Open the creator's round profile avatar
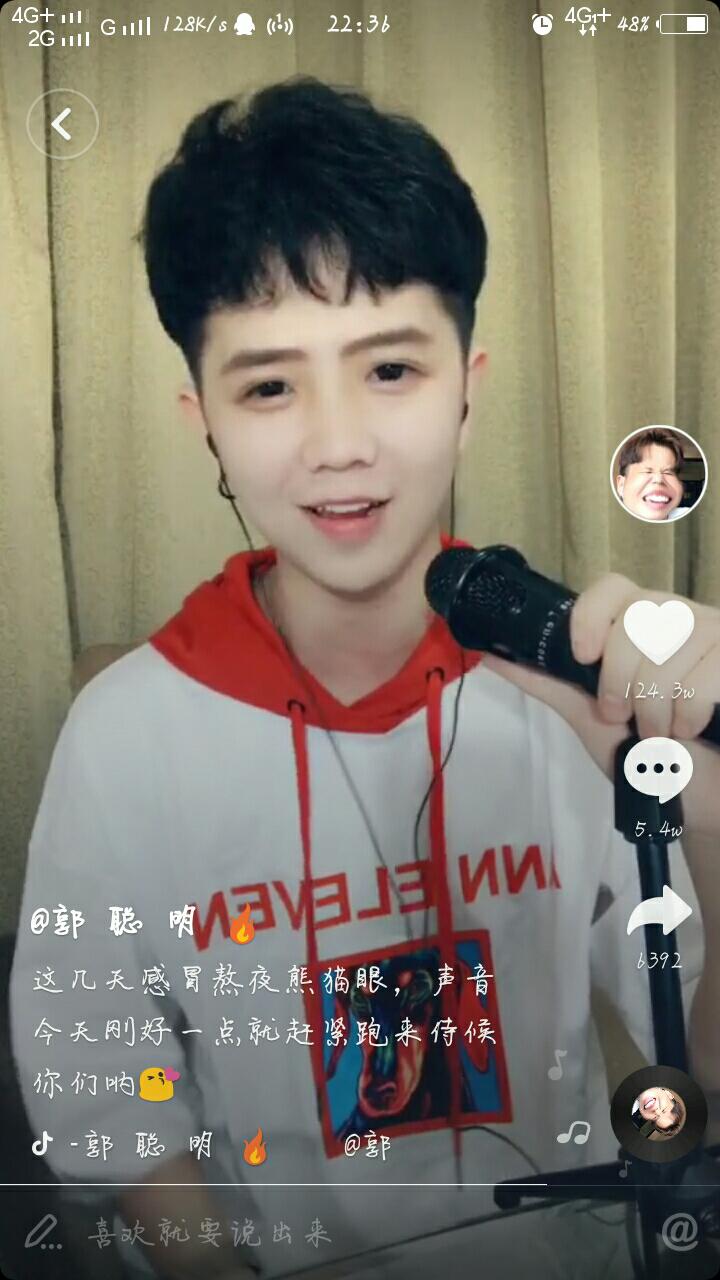The height and width of the screenshot is (1280, 720). pos(658,474)
